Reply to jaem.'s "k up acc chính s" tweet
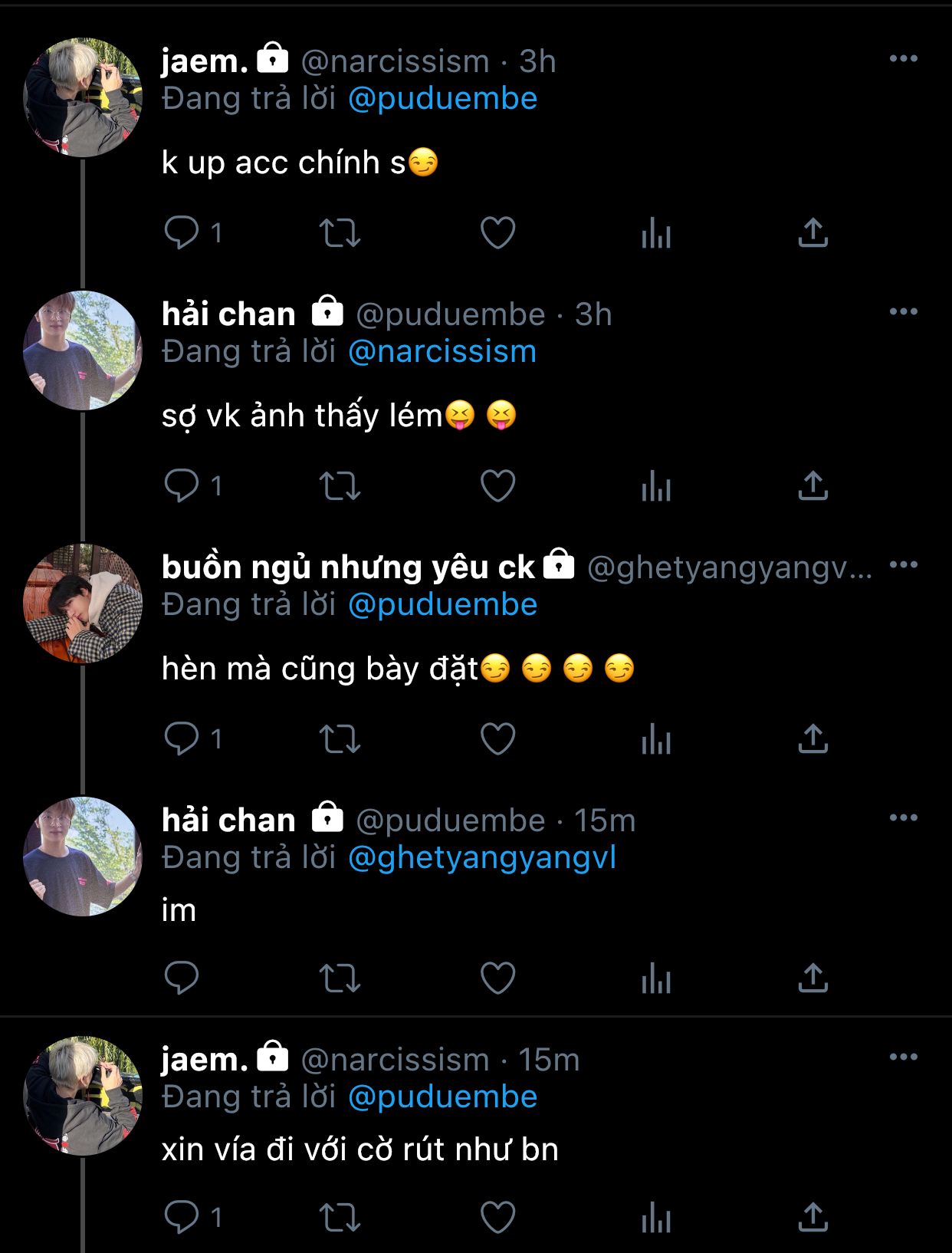The height and width of the screenshot is (1253, 952). [x=182, y=233]
